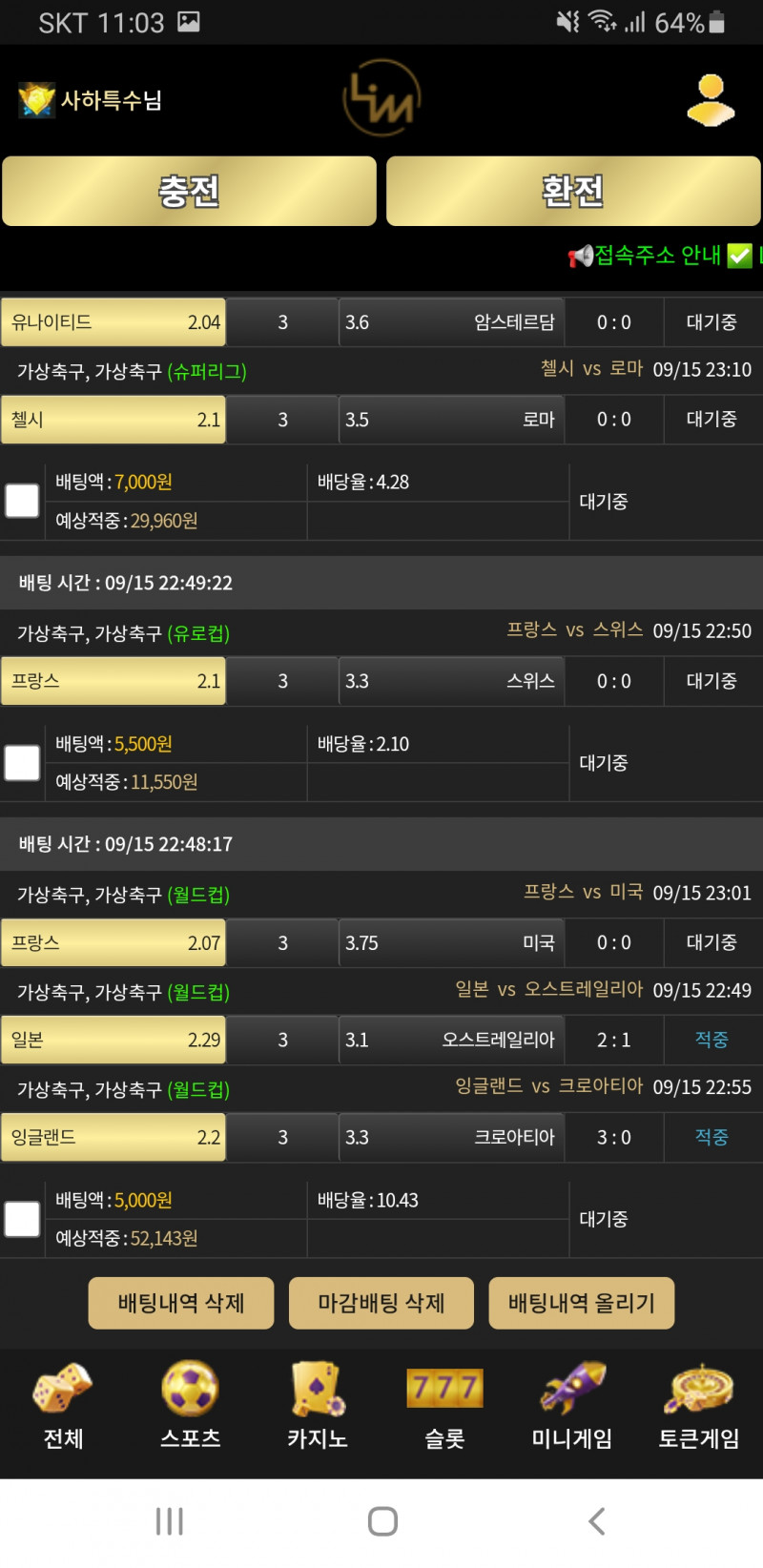This screenshot has width=763, height=1568.
Task: Open the user profile icon
Action: click(711, 101)
